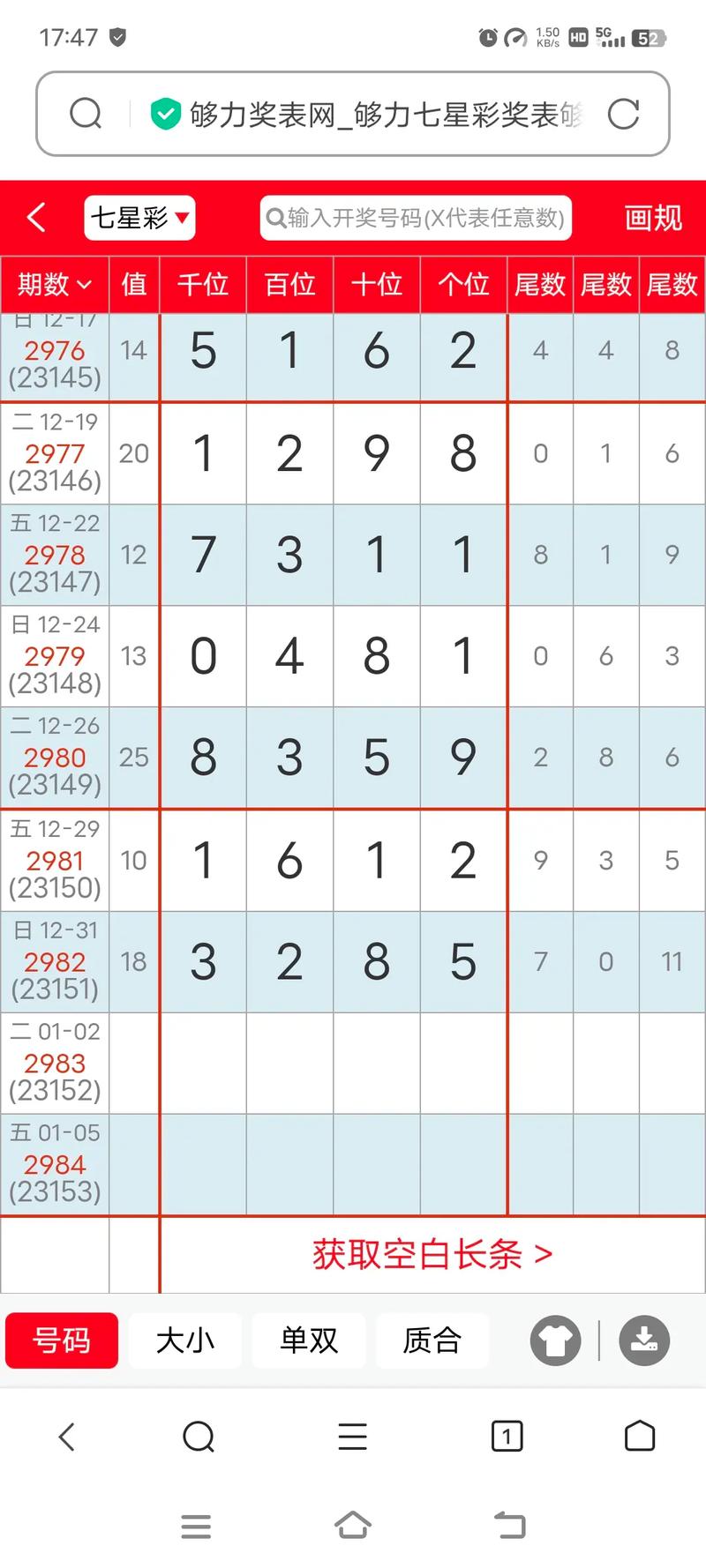Switch to the 号码 tab
Screen dimensions: 706x1568
pyautogui.click(x=62, y=1340)
